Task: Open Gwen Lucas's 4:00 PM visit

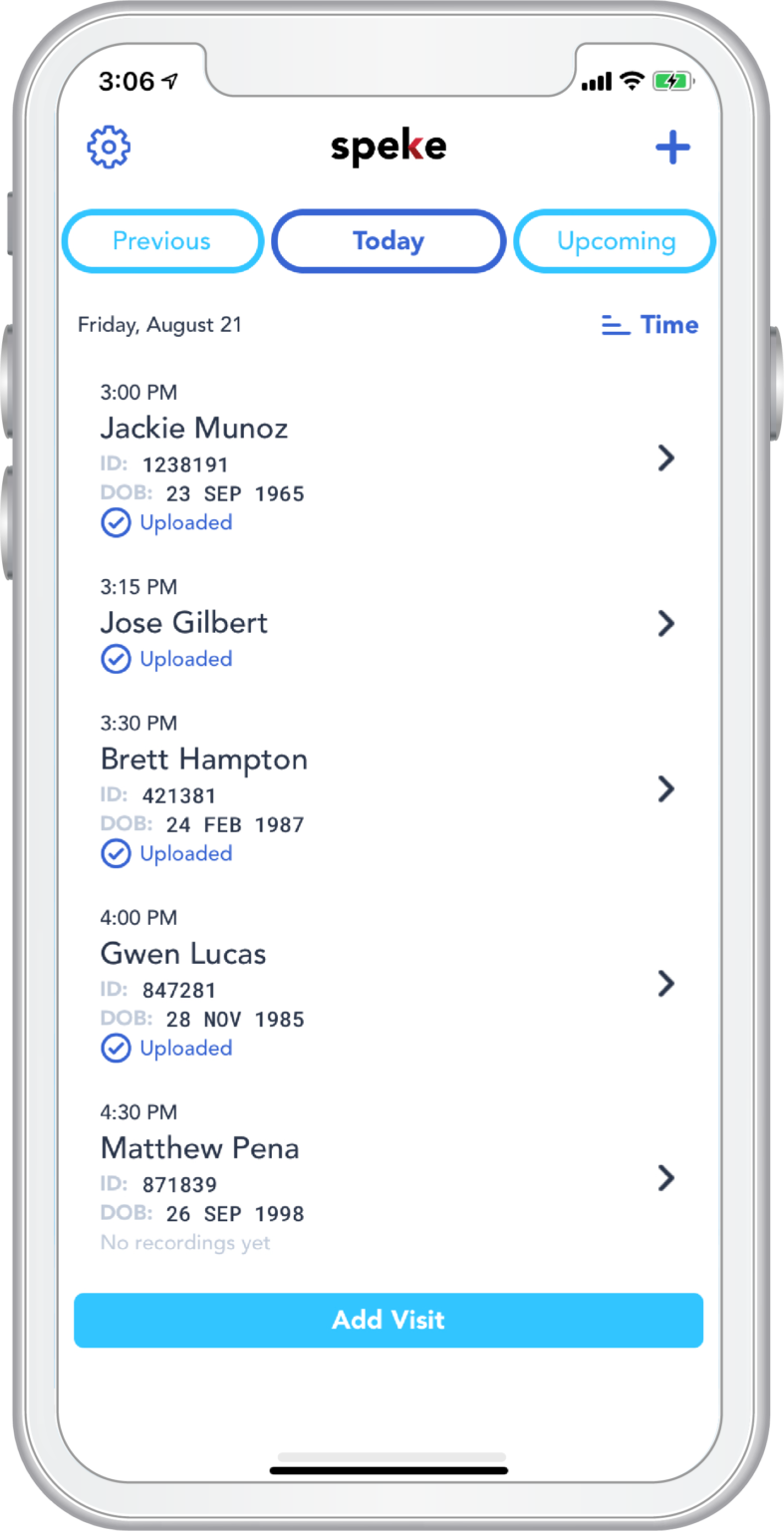Action: (x=389, y=983)
